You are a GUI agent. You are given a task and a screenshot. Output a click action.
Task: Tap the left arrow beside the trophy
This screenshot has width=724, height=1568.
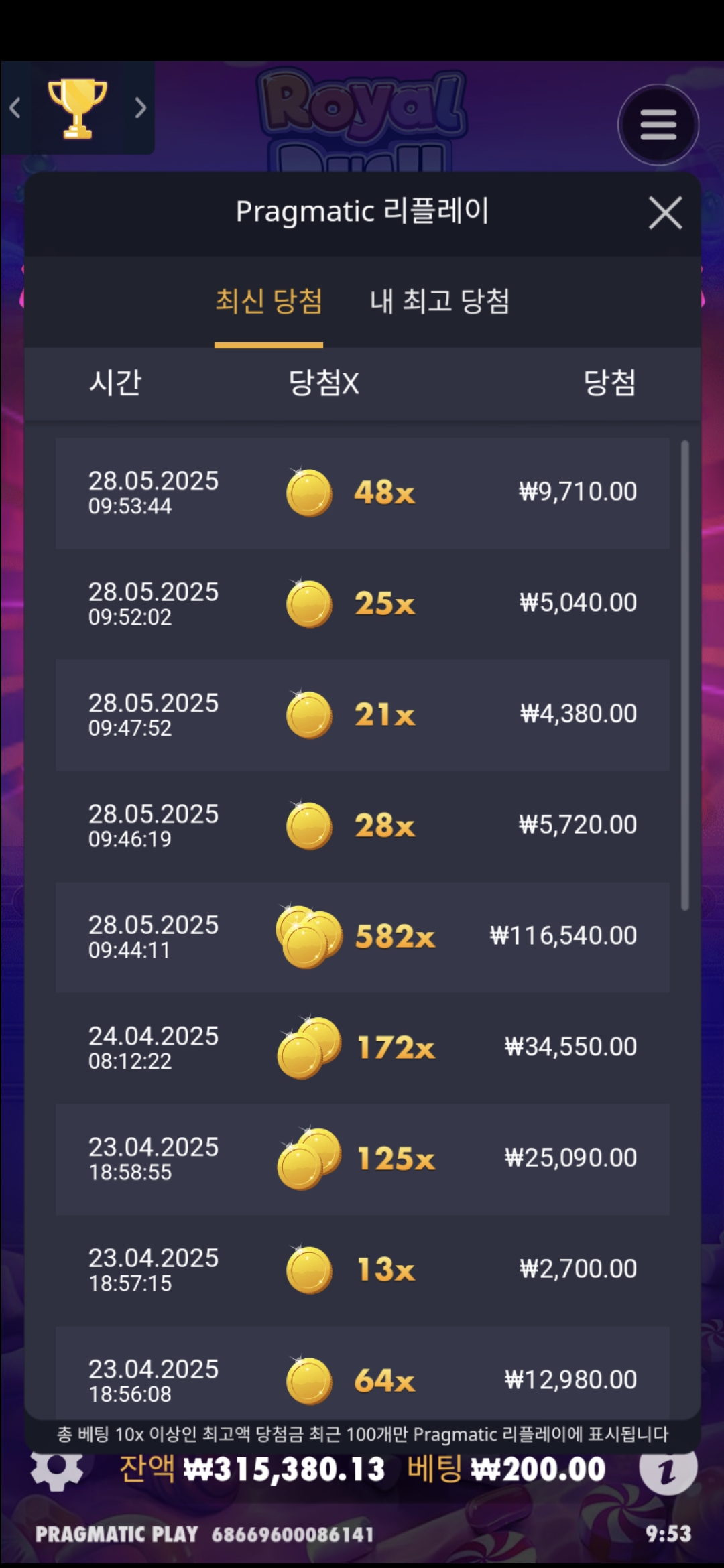tap(15, 108)
